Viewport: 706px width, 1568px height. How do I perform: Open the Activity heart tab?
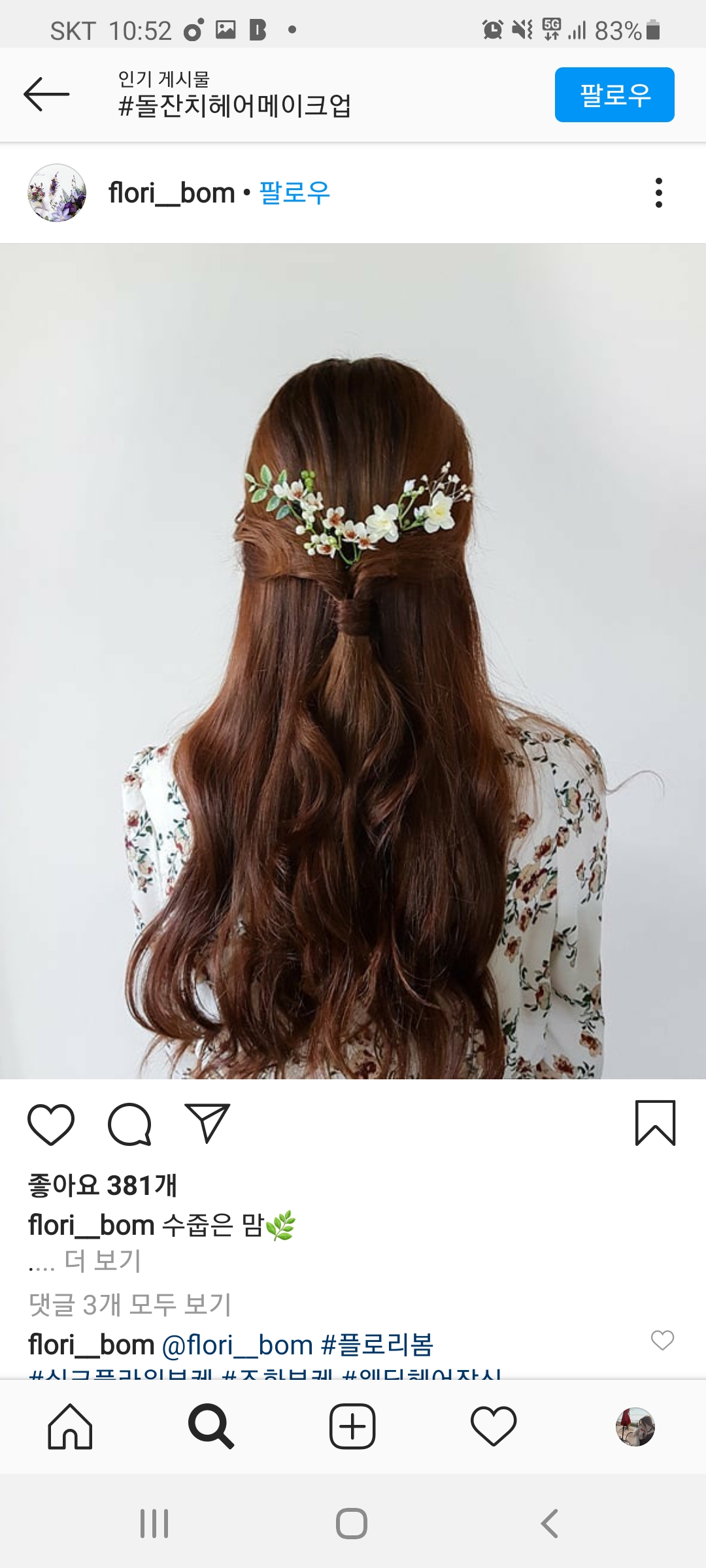[494, 1426]
